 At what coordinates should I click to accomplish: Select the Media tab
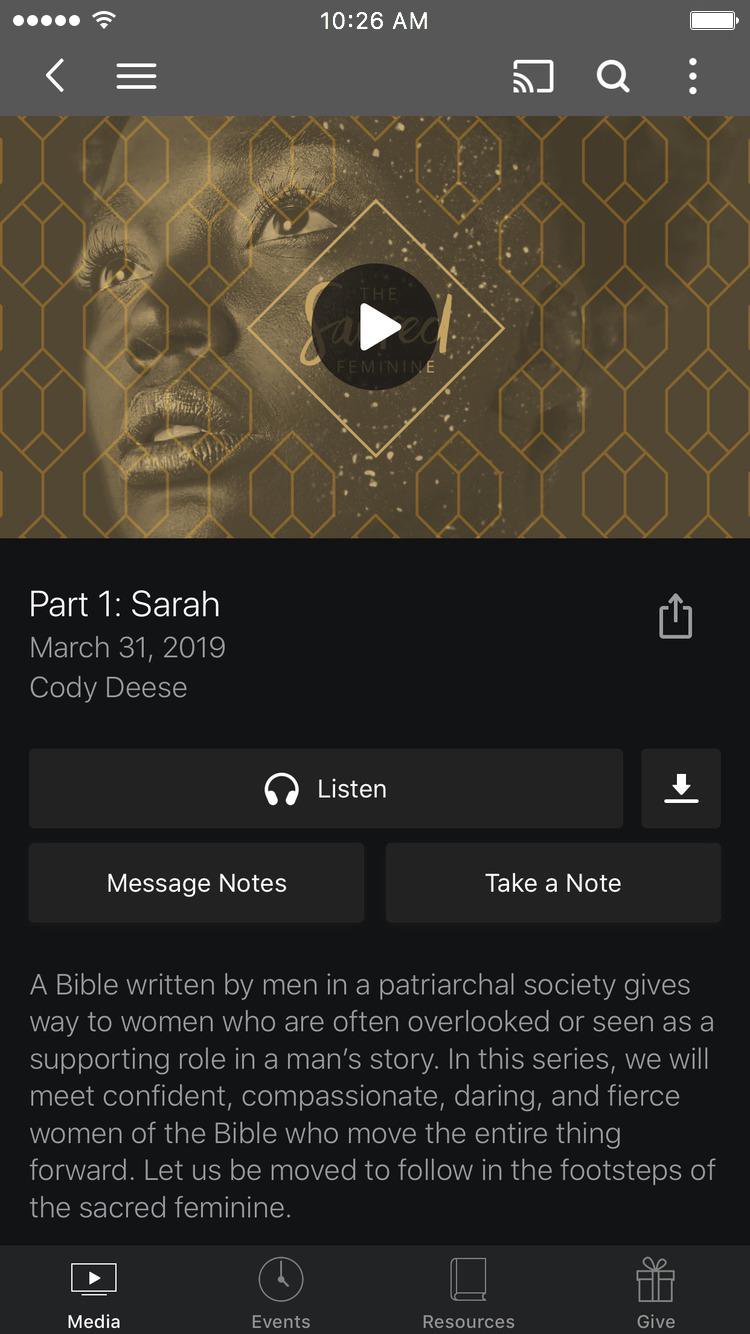94,1293
